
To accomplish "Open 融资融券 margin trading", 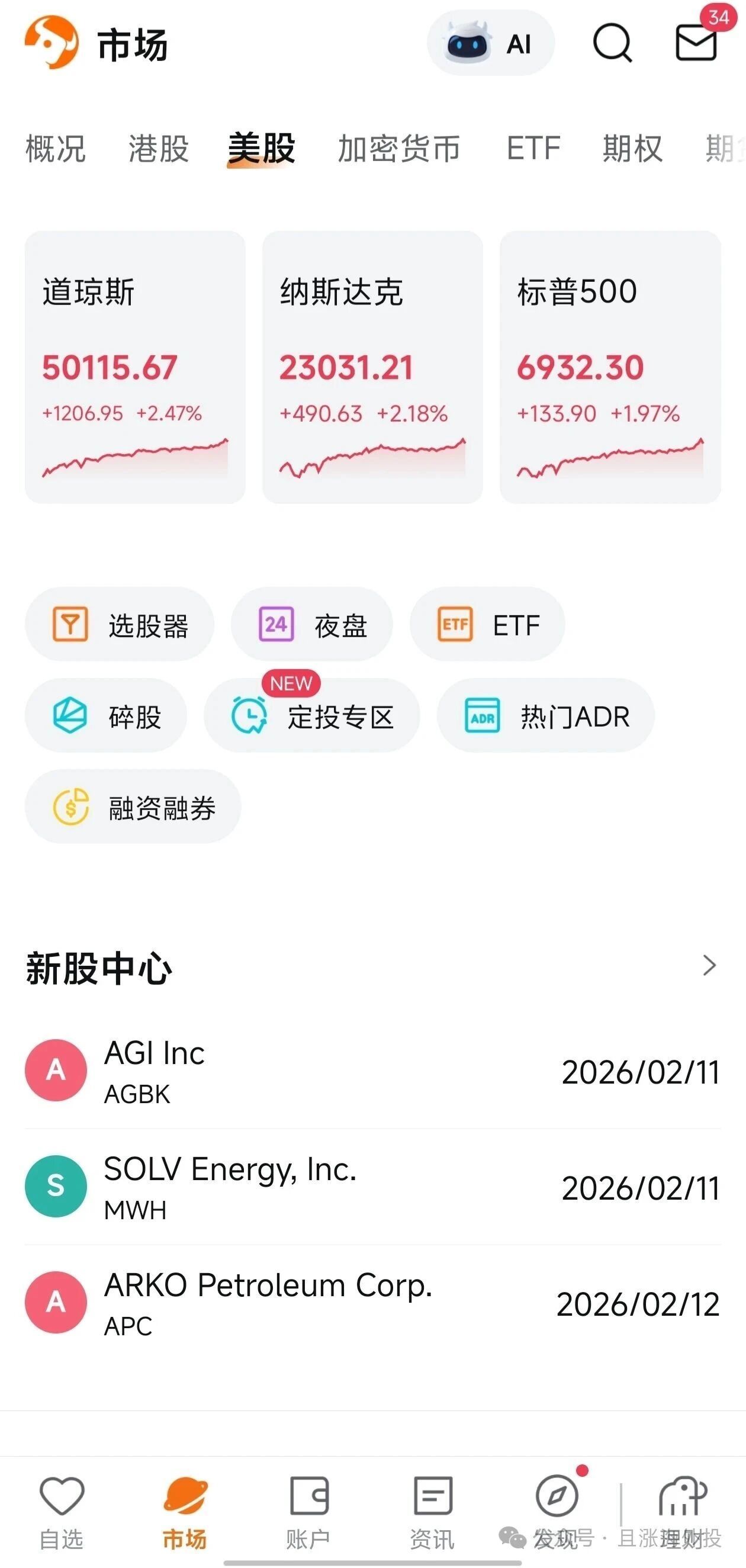I will (133, 807).
